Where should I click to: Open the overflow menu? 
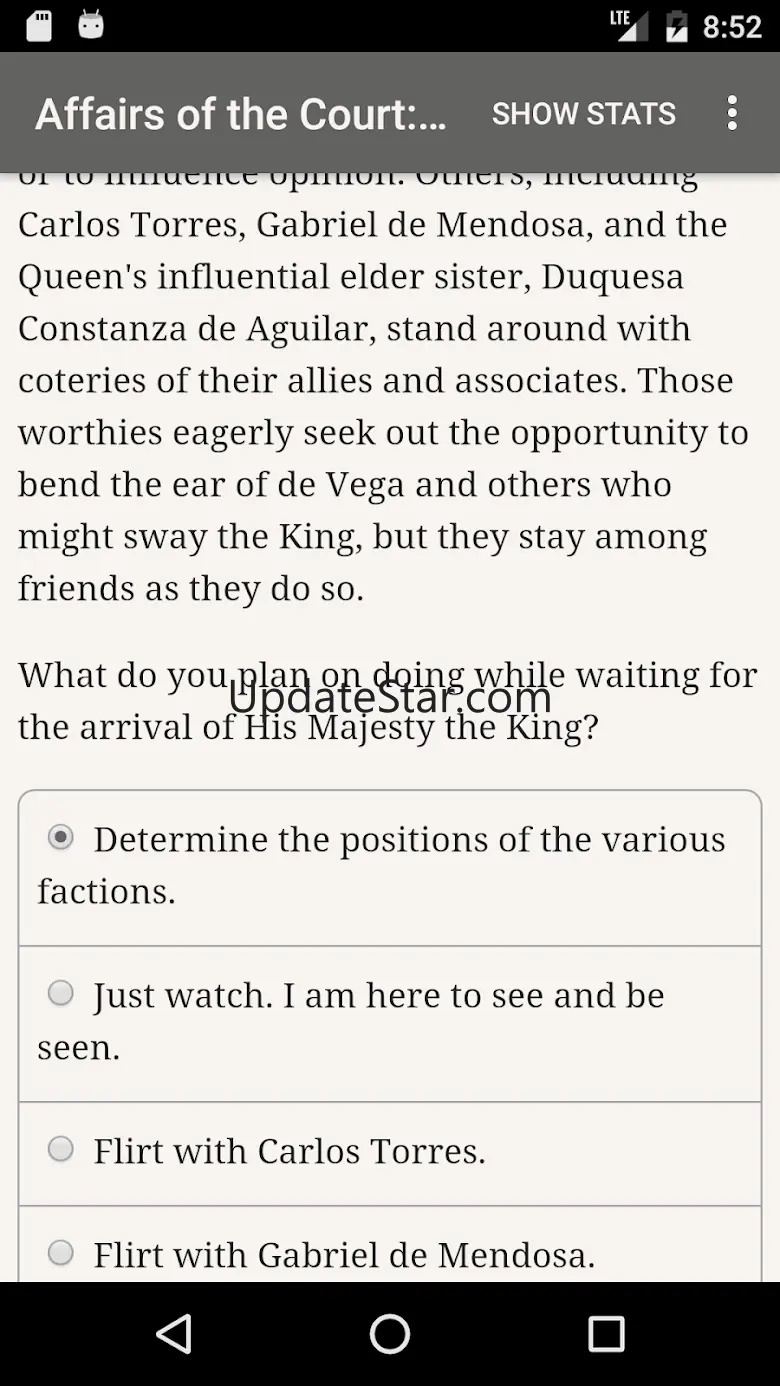click(x=732, y=114)
